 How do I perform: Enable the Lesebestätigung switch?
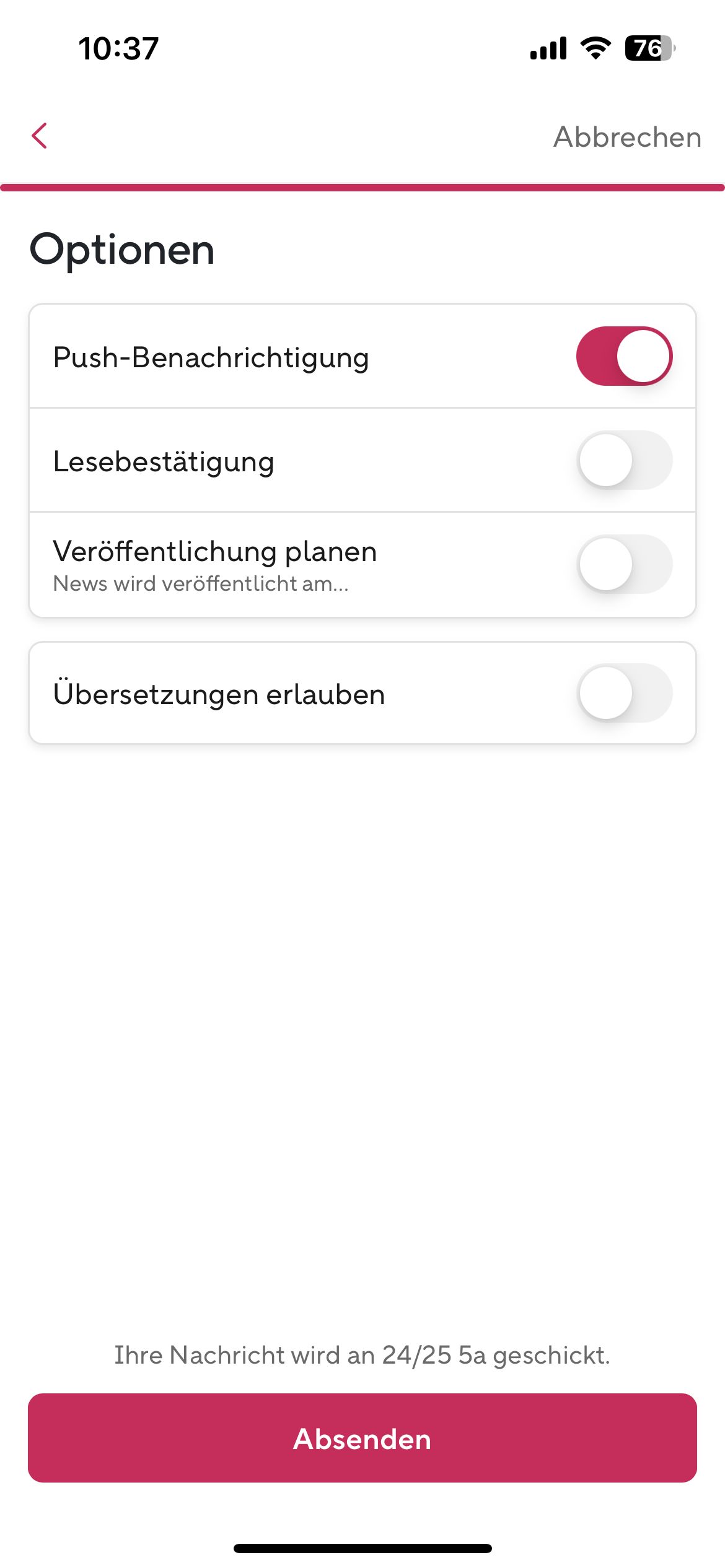click(x=624, y=461)
